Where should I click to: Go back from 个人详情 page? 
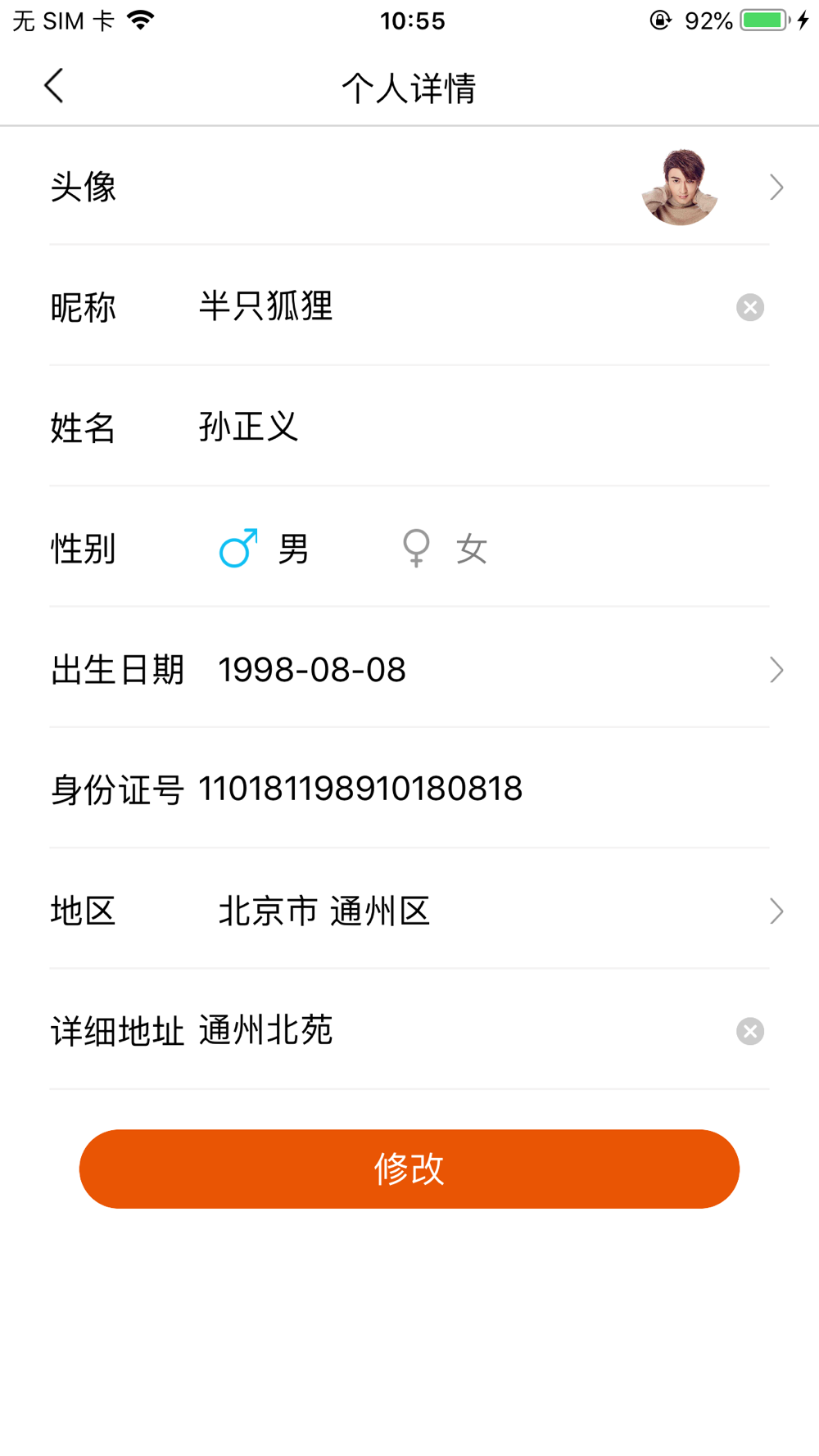coord(54,86)
